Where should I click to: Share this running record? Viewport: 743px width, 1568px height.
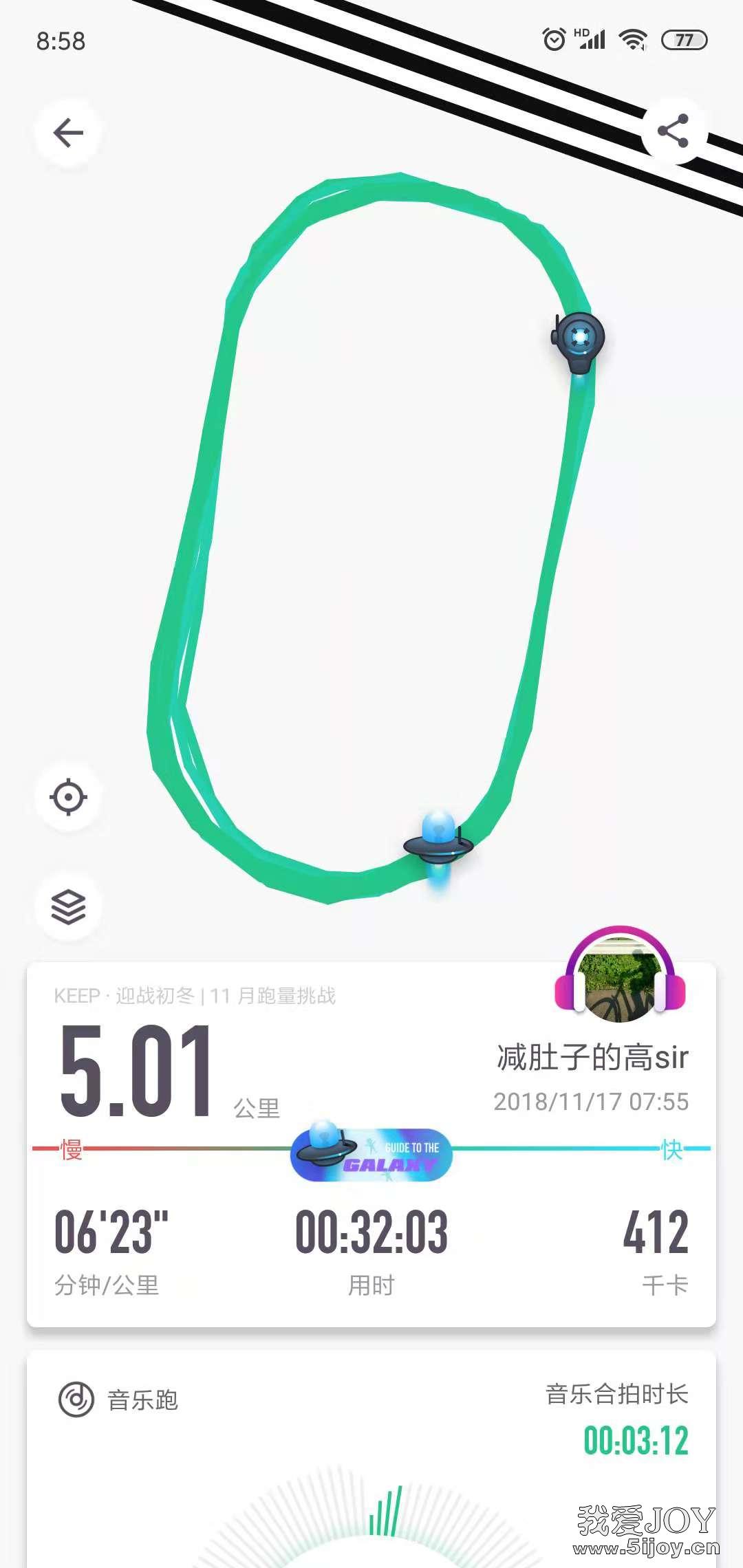tap(674, 131)
